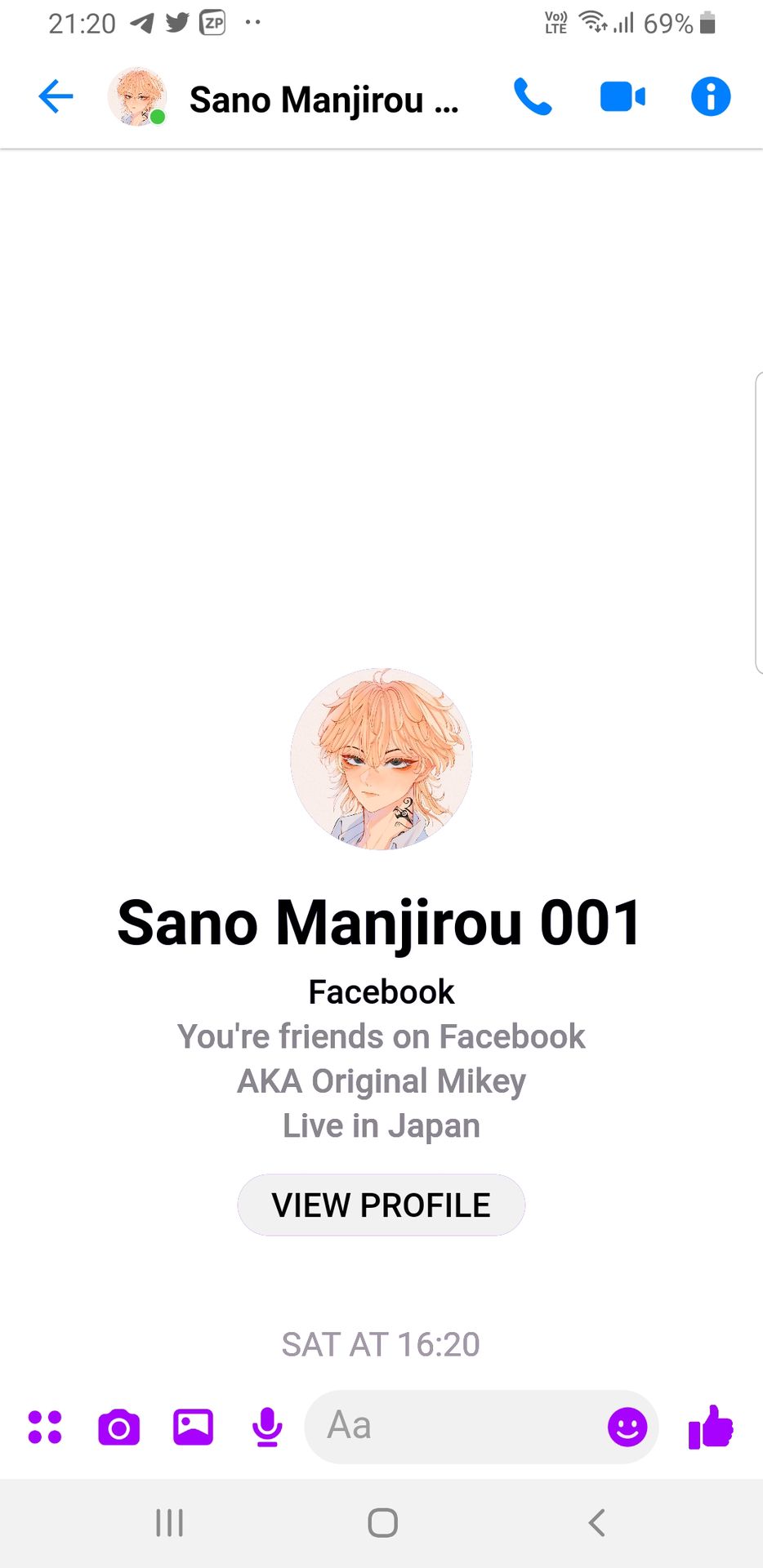This screenshot has height=1568, width=763.
Task: Open the gallery image picker
Action: 194,1428
